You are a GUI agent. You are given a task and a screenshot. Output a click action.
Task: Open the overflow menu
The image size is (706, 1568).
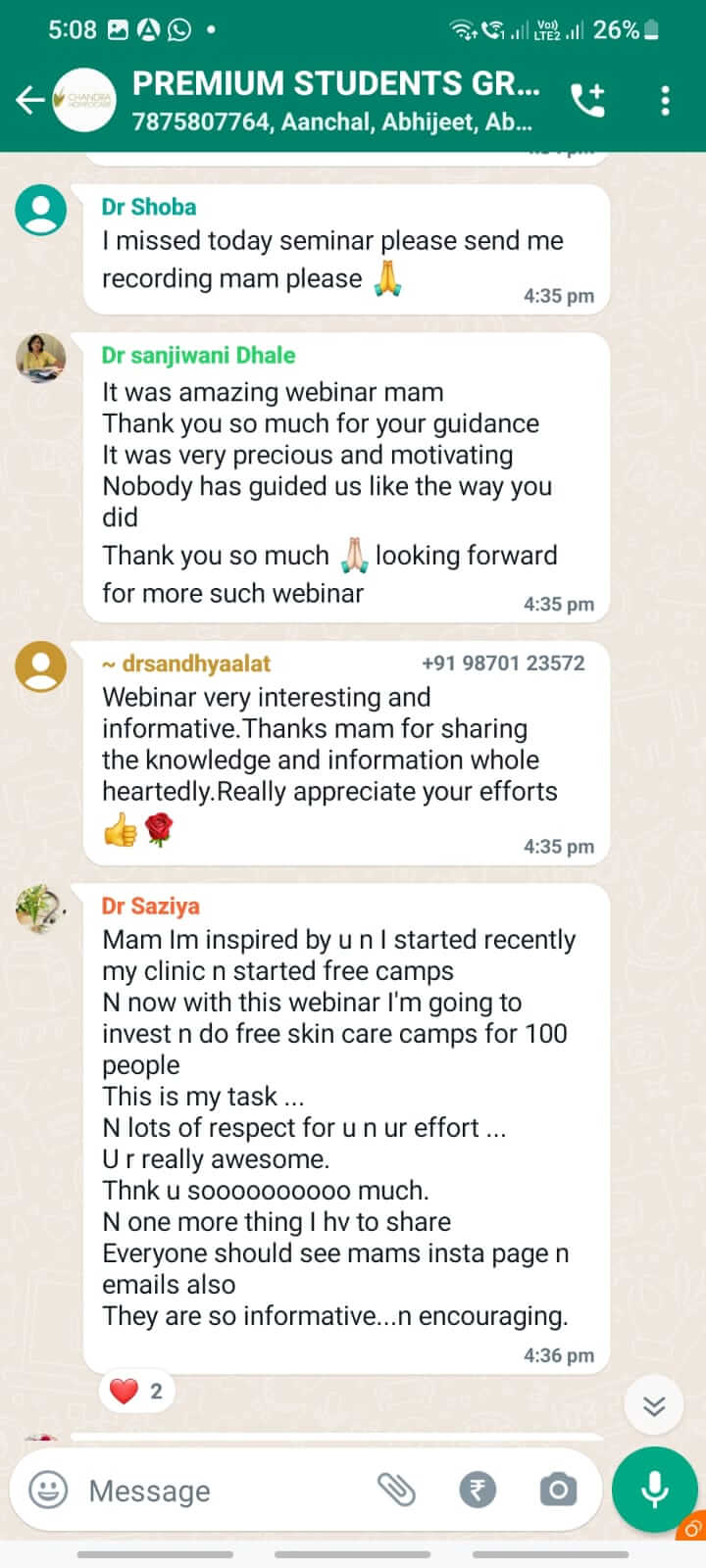coord(665,100)
